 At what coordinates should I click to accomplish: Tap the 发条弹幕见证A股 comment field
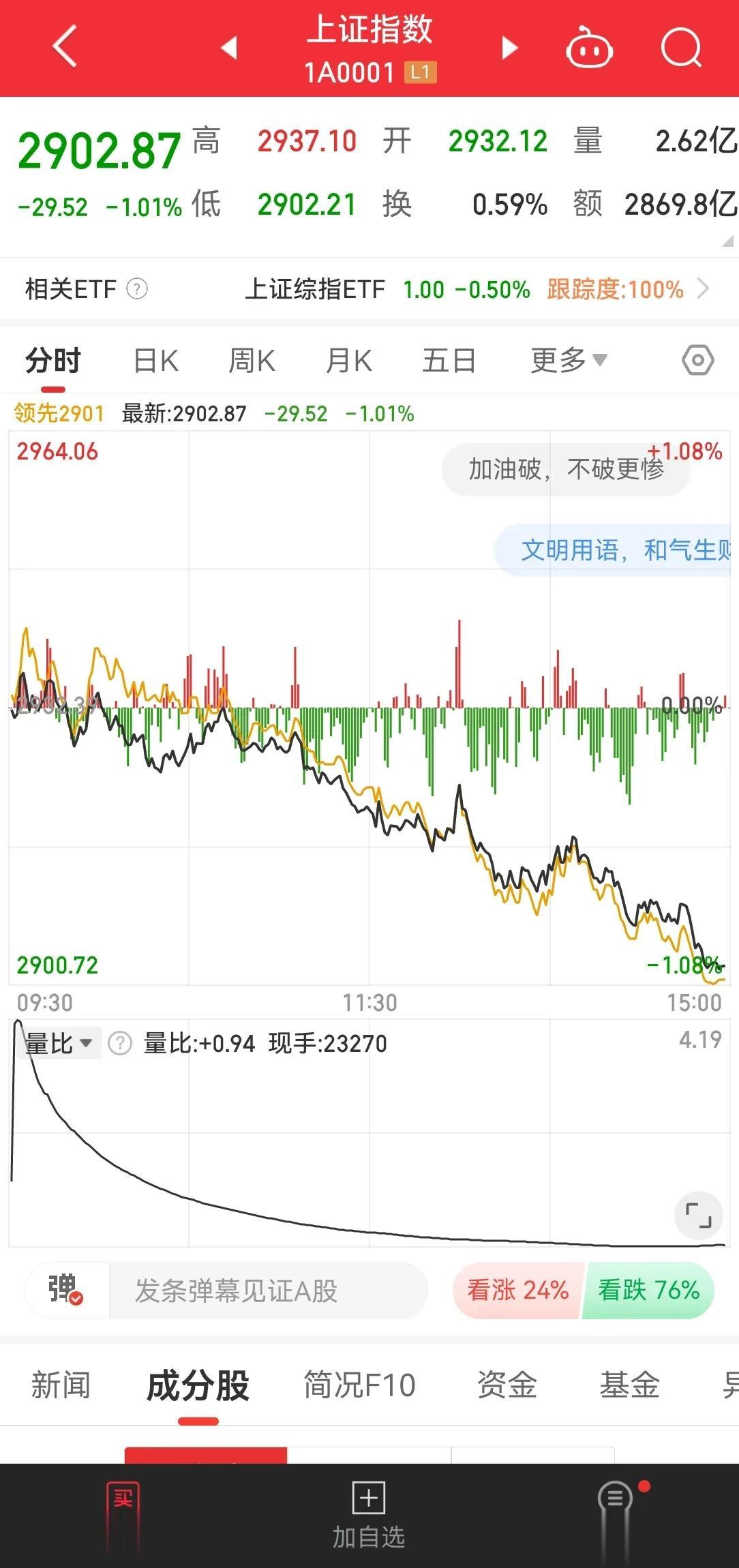[x=266, y=1291]
